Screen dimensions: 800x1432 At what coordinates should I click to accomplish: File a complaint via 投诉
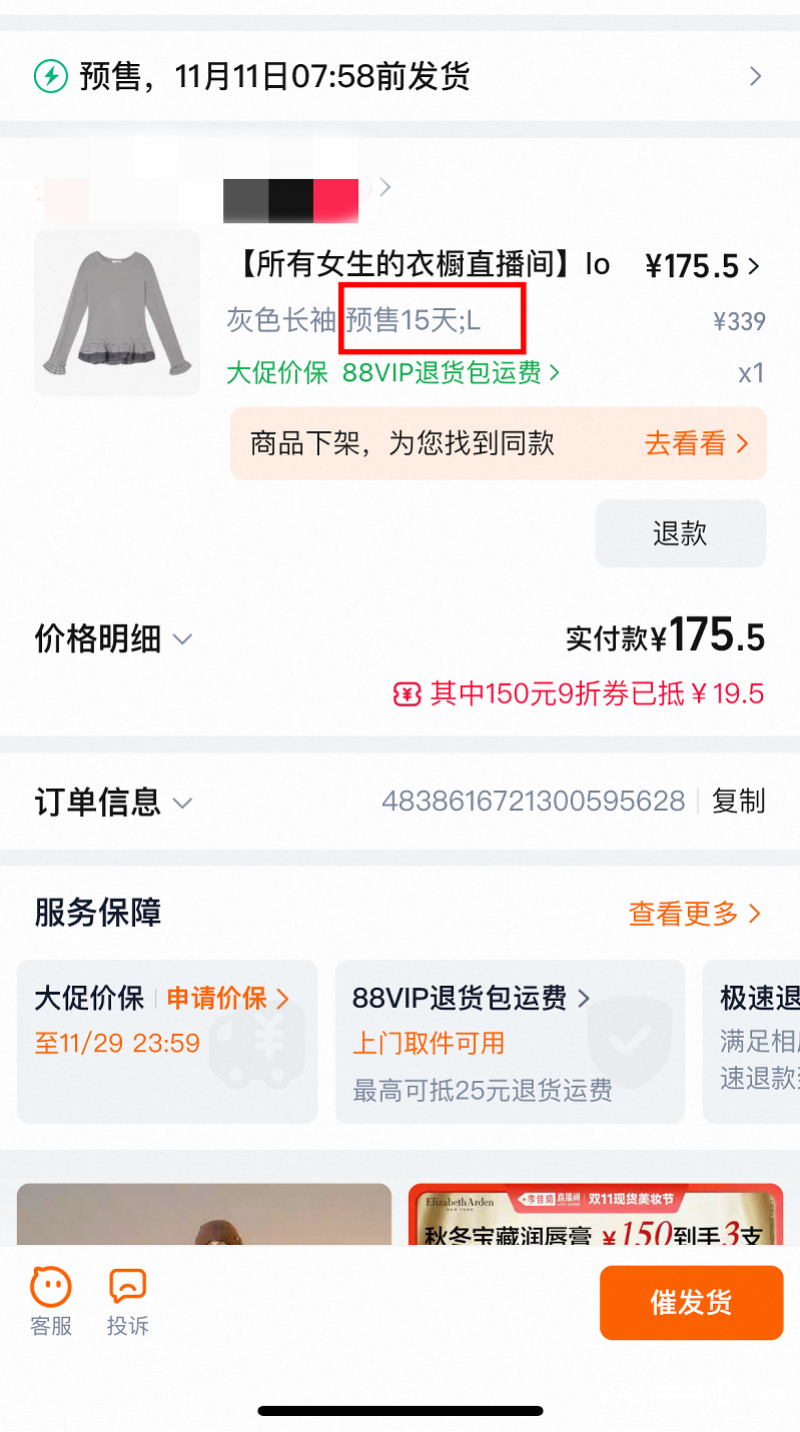pos(128,1301)
